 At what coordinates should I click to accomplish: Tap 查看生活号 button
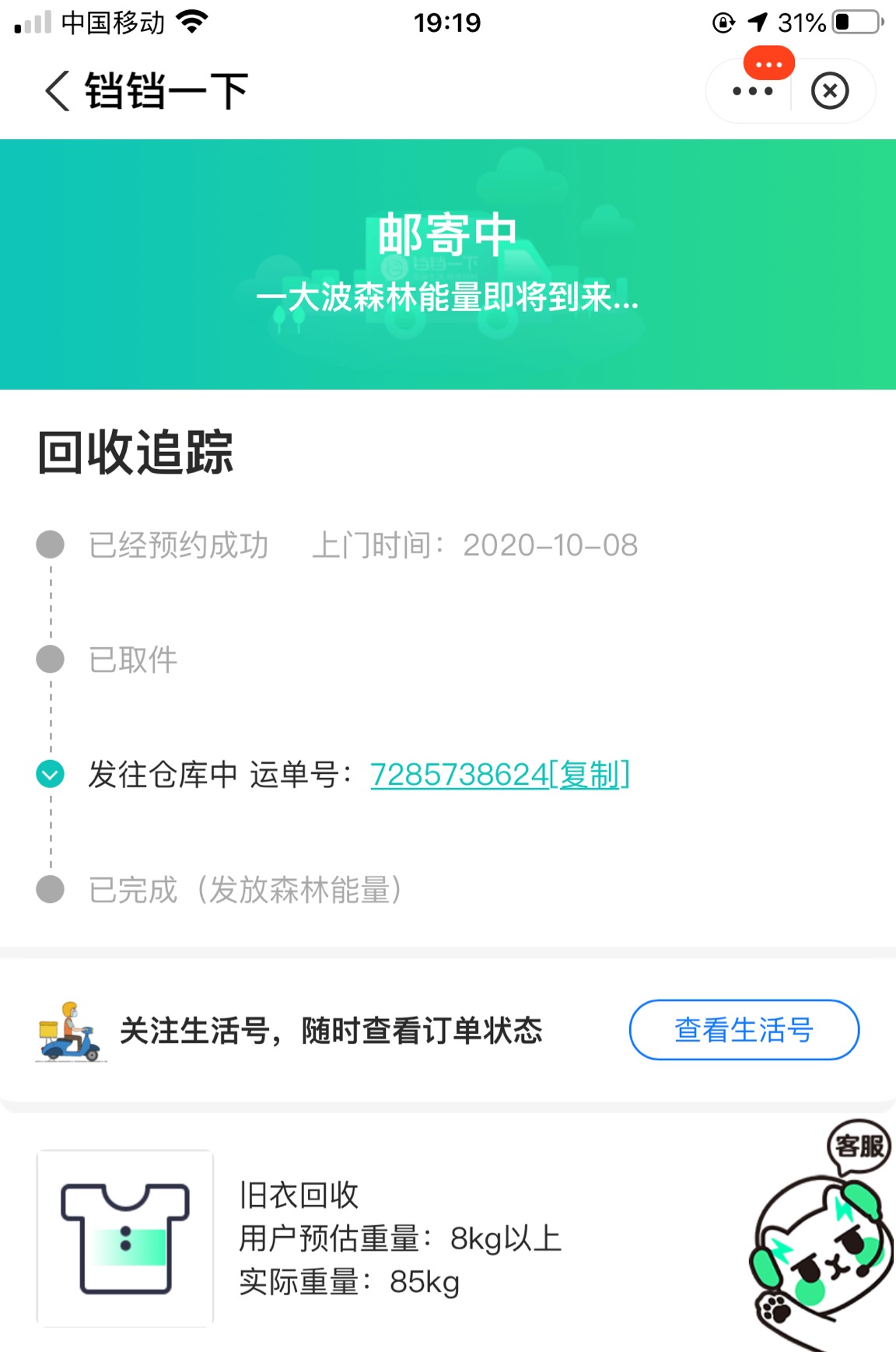[744, 1030]
